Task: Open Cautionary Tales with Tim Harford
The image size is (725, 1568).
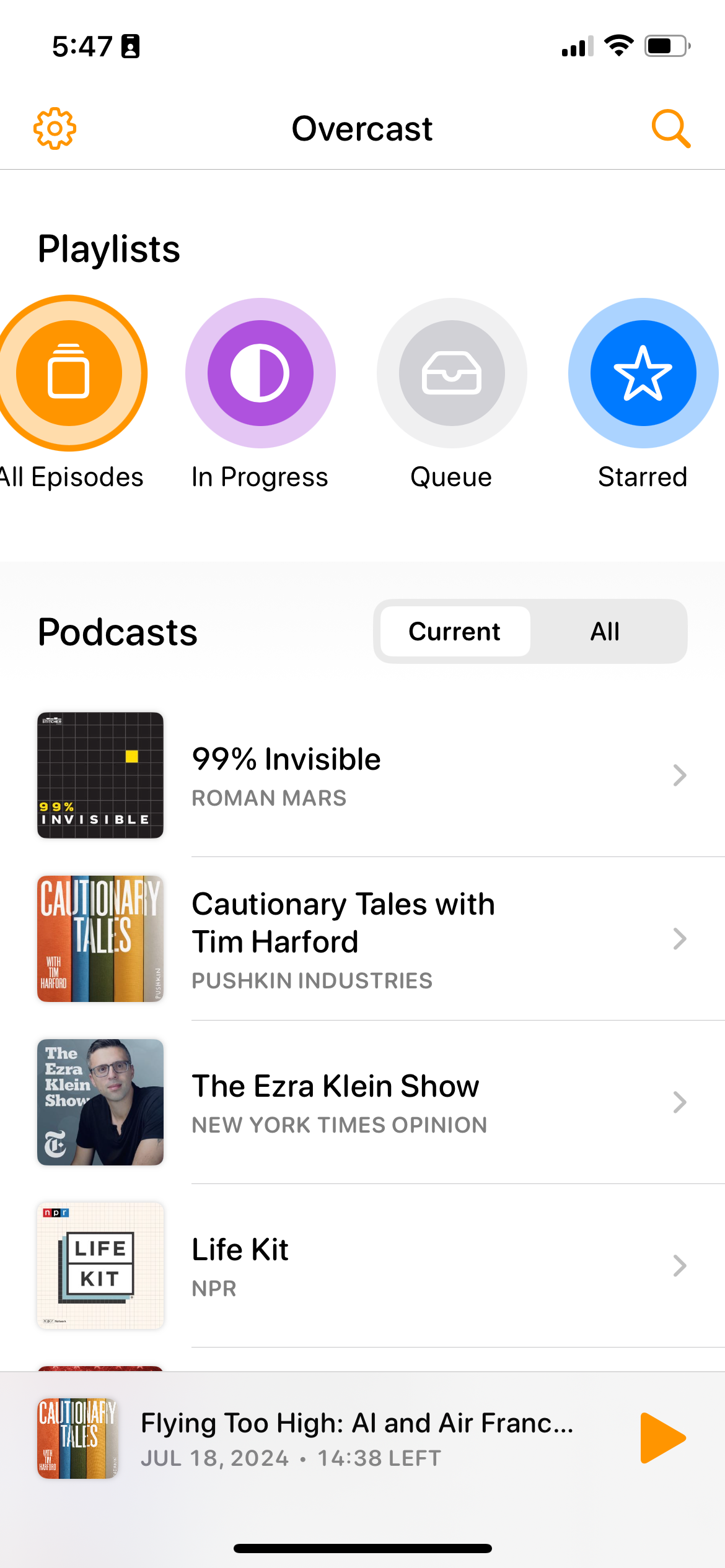Action: (362, 939)
